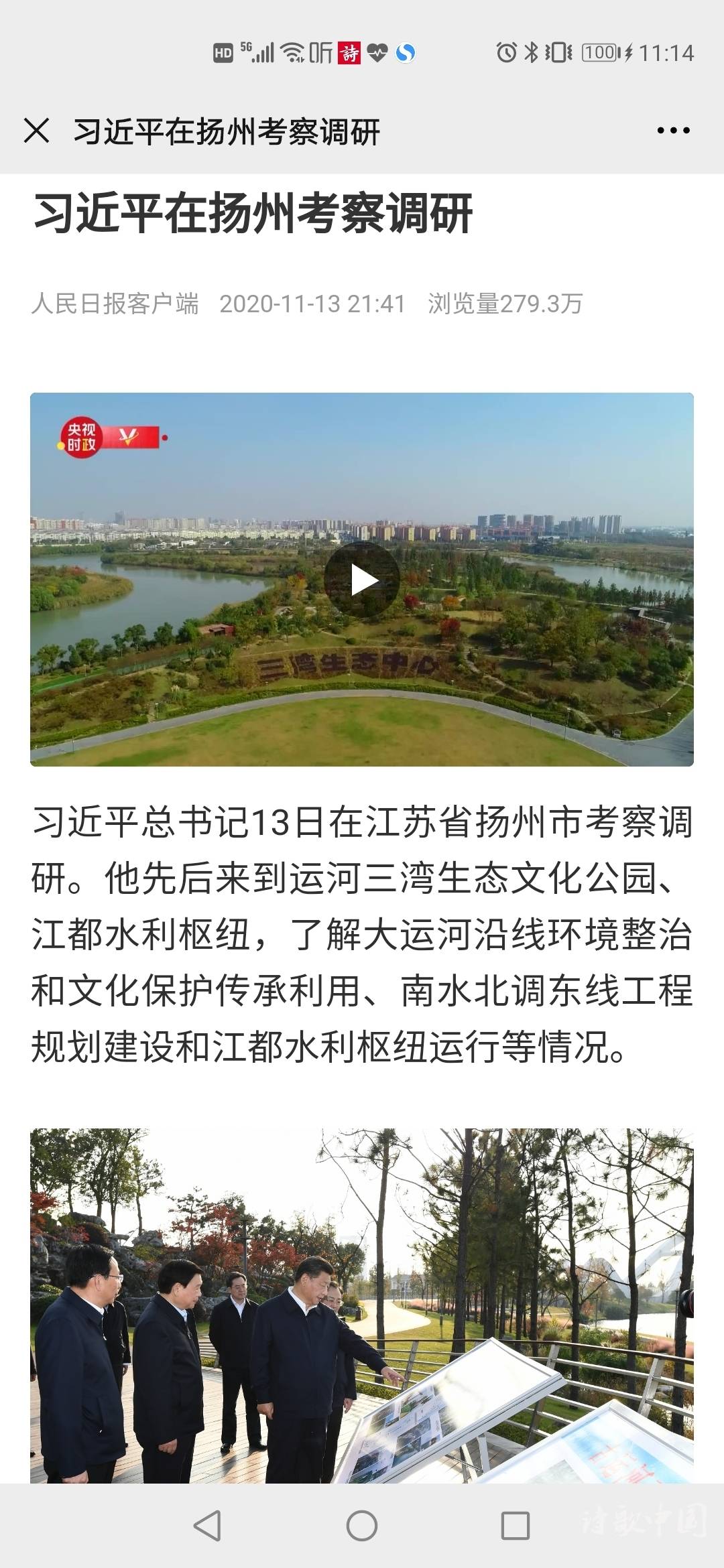Play the 三湾生态中心 video
The image size is (724, 1568).
click(x=362, y=580)
